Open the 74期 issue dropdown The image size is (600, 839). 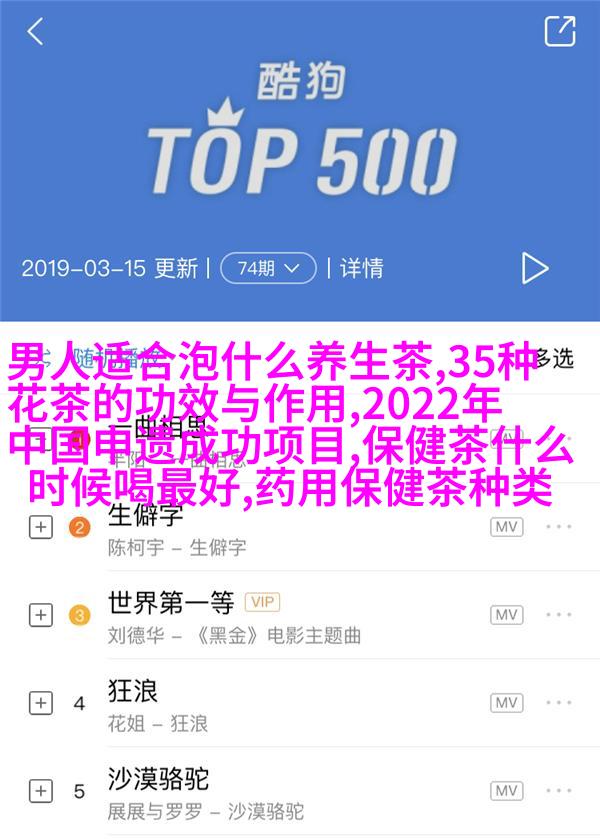[x=267, y=268]
